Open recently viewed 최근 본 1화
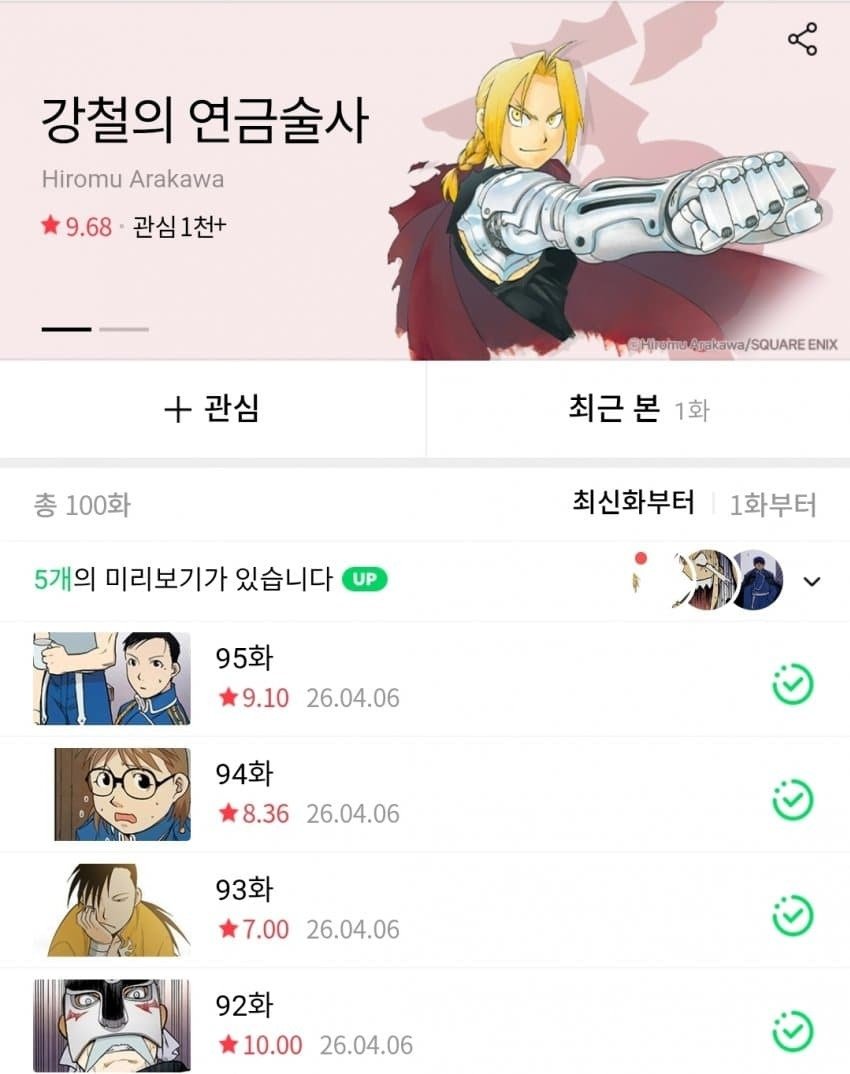The width and height of the screenshot is (850, 1074). tap(638, 409)
